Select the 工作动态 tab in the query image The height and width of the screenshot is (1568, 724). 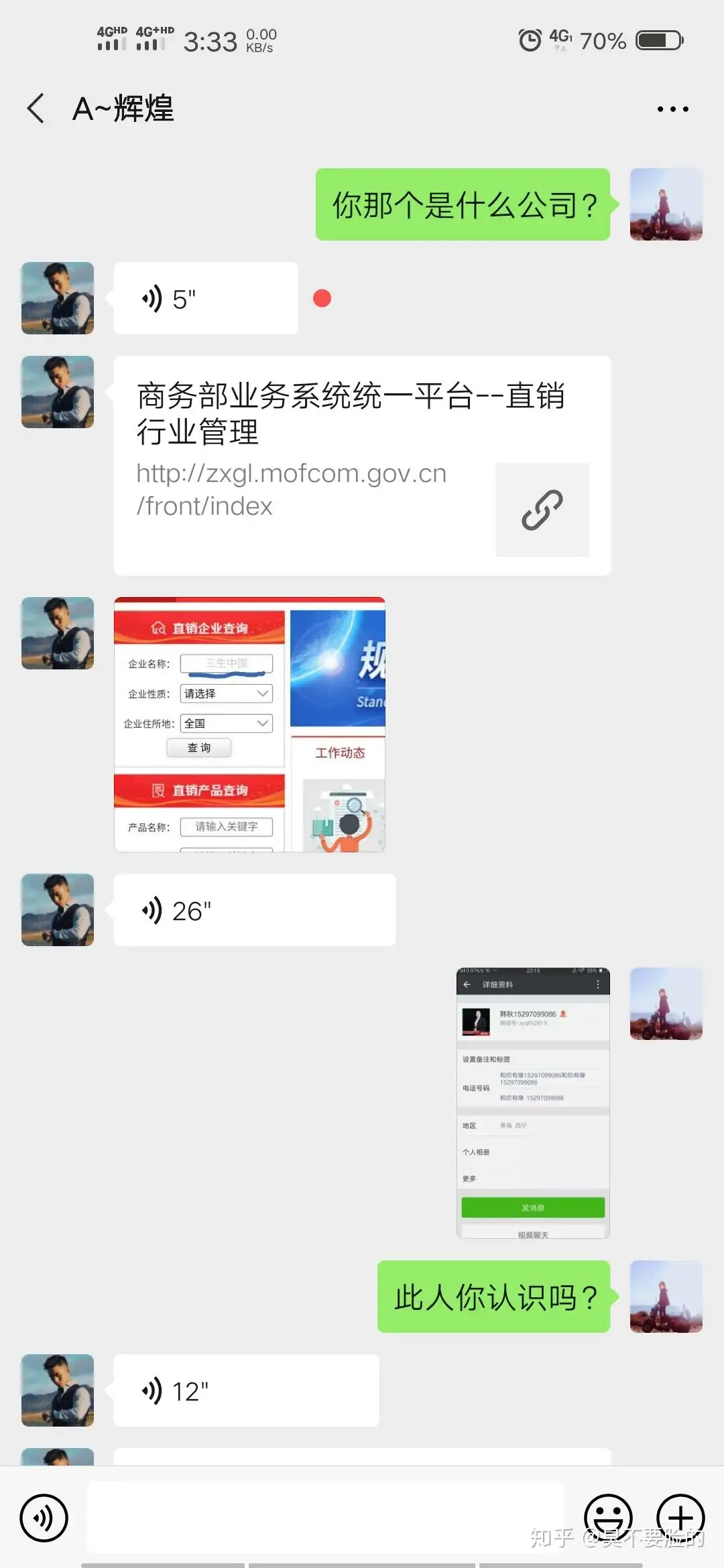(341, 753)
